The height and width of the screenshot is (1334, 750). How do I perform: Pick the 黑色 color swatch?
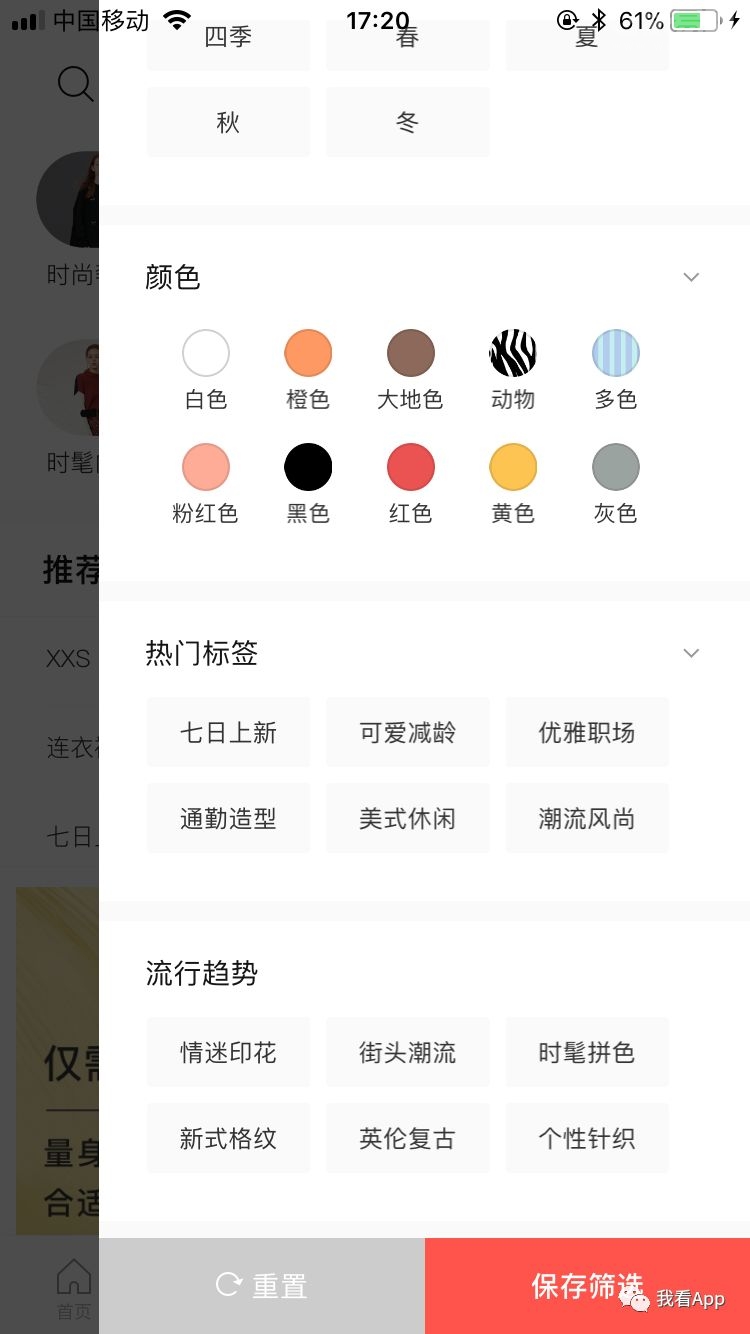tap(308, 467)
